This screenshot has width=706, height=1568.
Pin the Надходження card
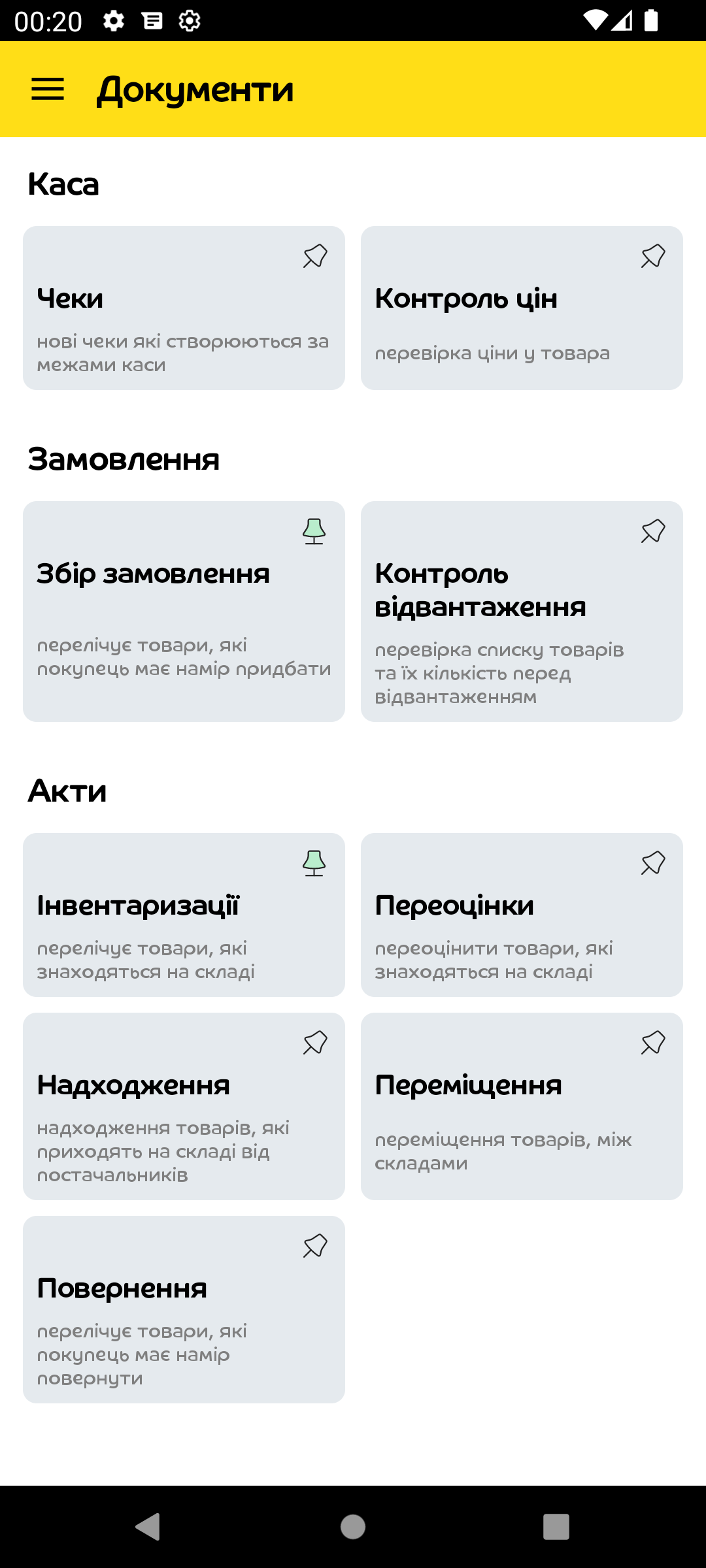315,1043
